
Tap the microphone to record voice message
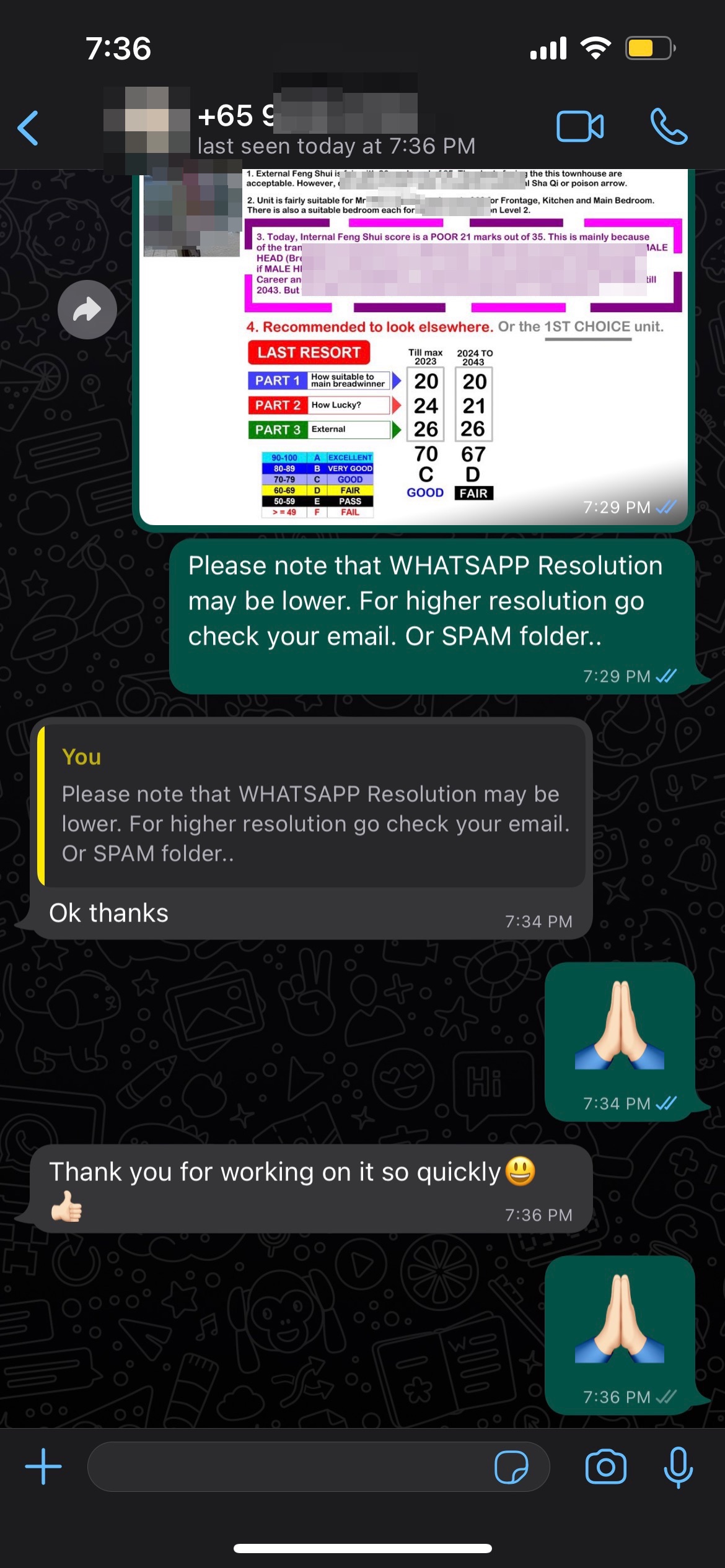678,1466
